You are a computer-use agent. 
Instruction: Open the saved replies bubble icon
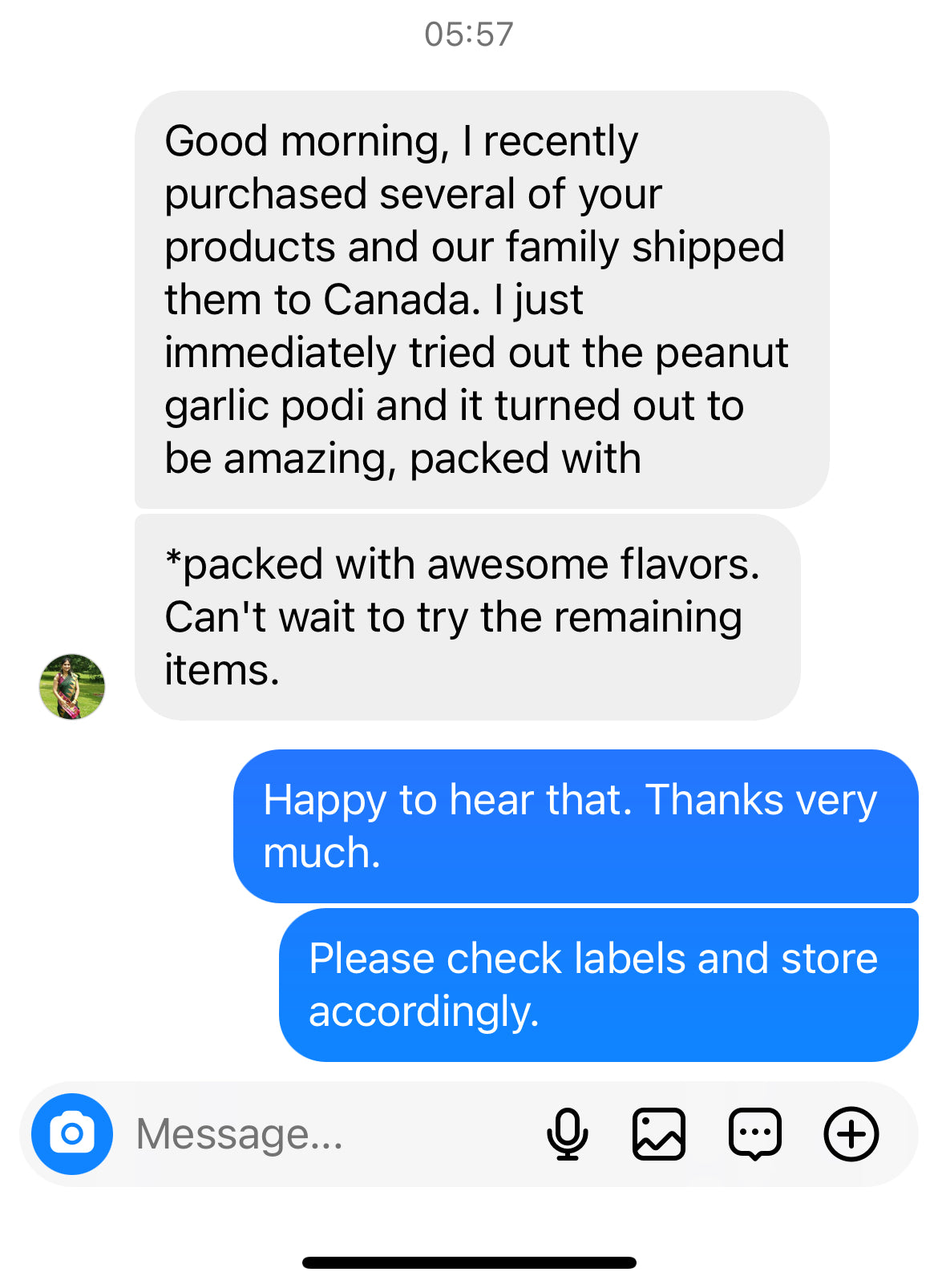tap(754, 1134)
